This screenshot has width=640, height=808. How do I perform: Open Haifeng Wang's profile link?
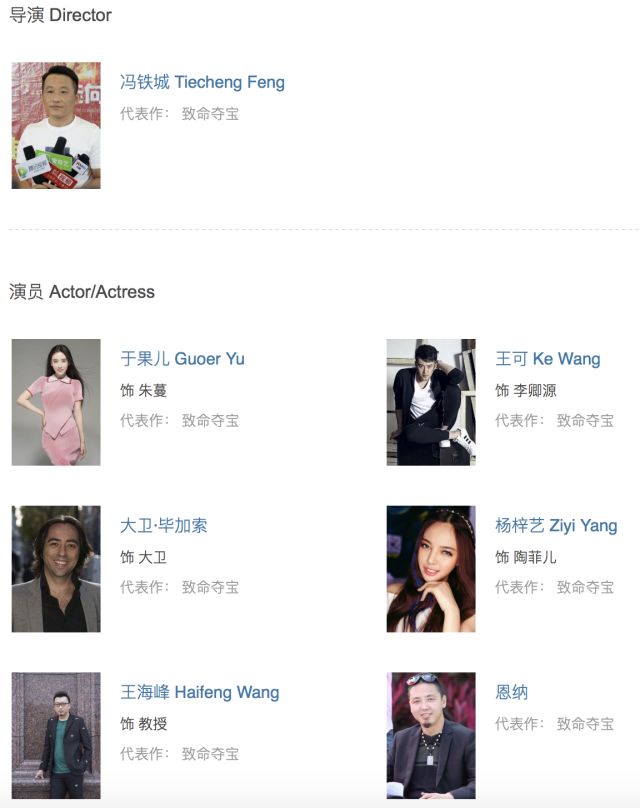coord(199,692)
